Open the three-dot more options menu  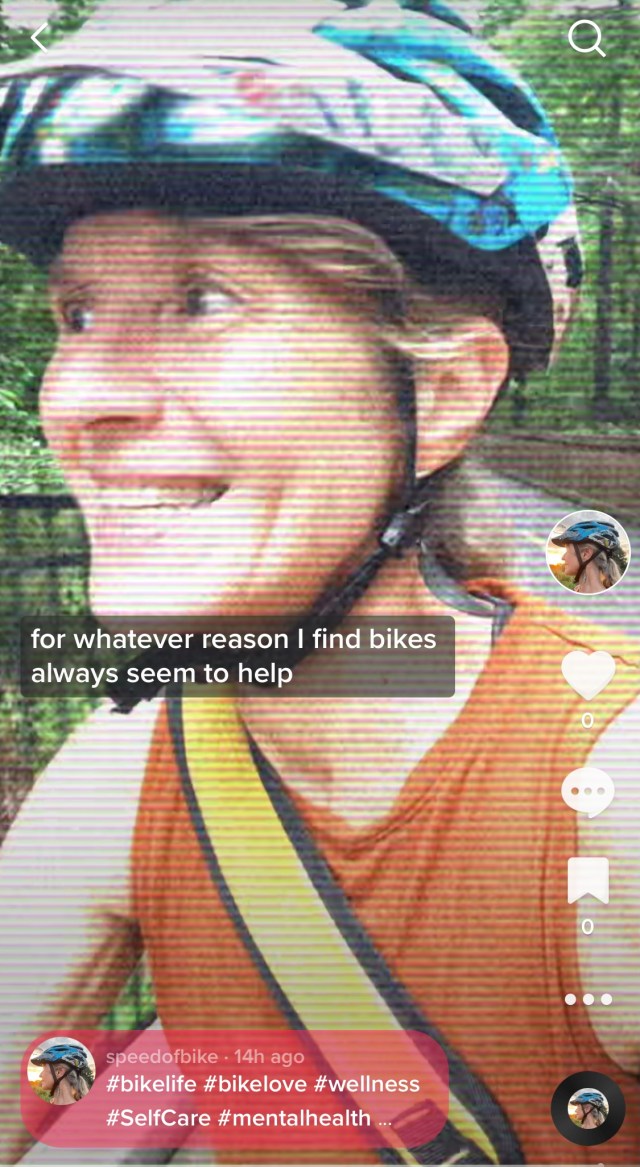coord(587,999)
